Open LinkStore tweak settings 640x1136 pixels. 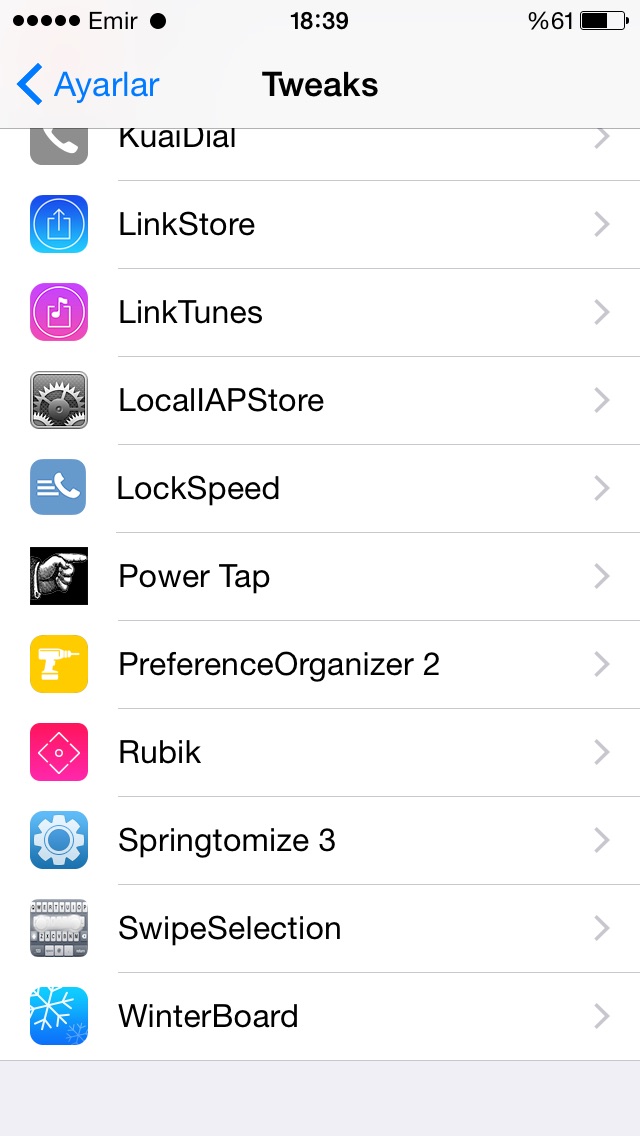(x=320, y=225)
